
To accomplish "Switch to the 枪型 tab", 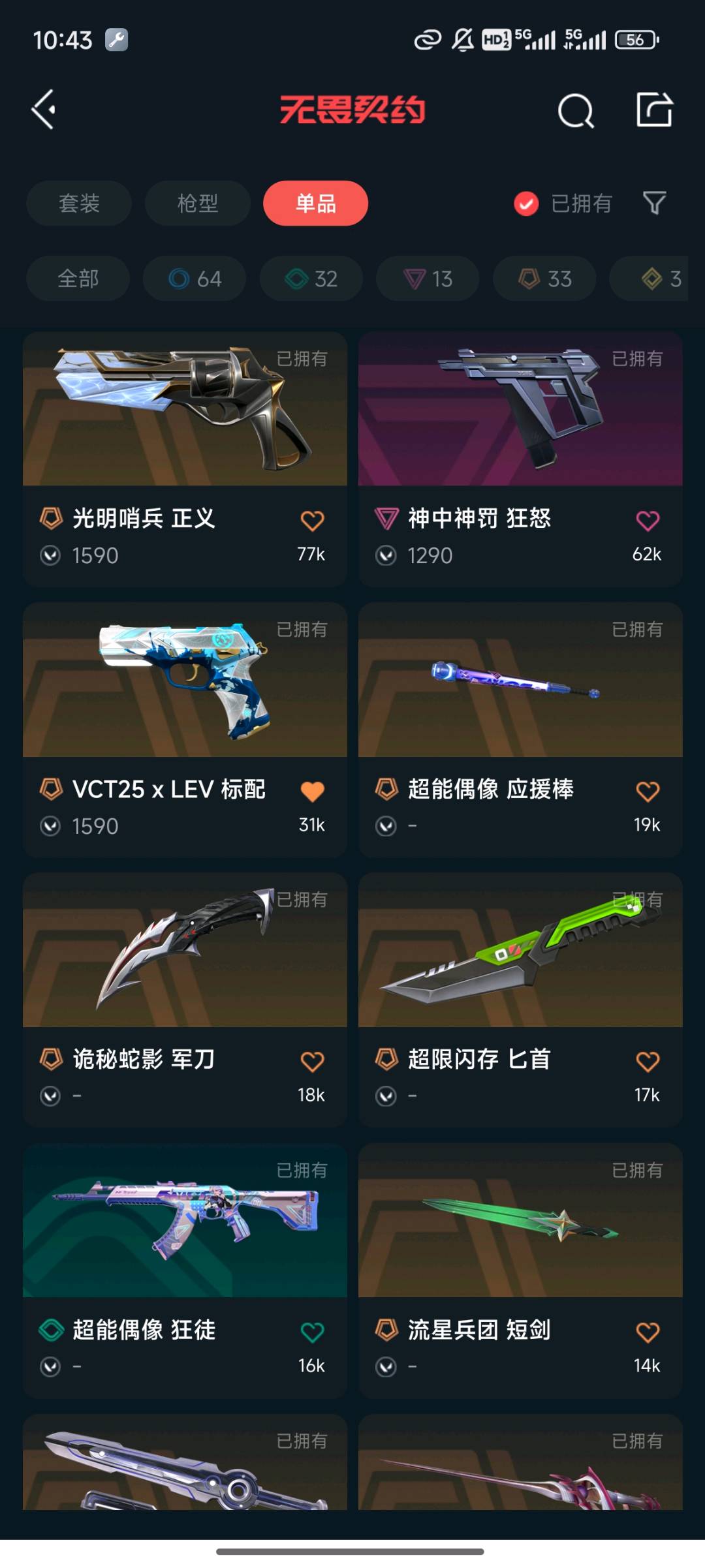I will click(x=197, y=204).
